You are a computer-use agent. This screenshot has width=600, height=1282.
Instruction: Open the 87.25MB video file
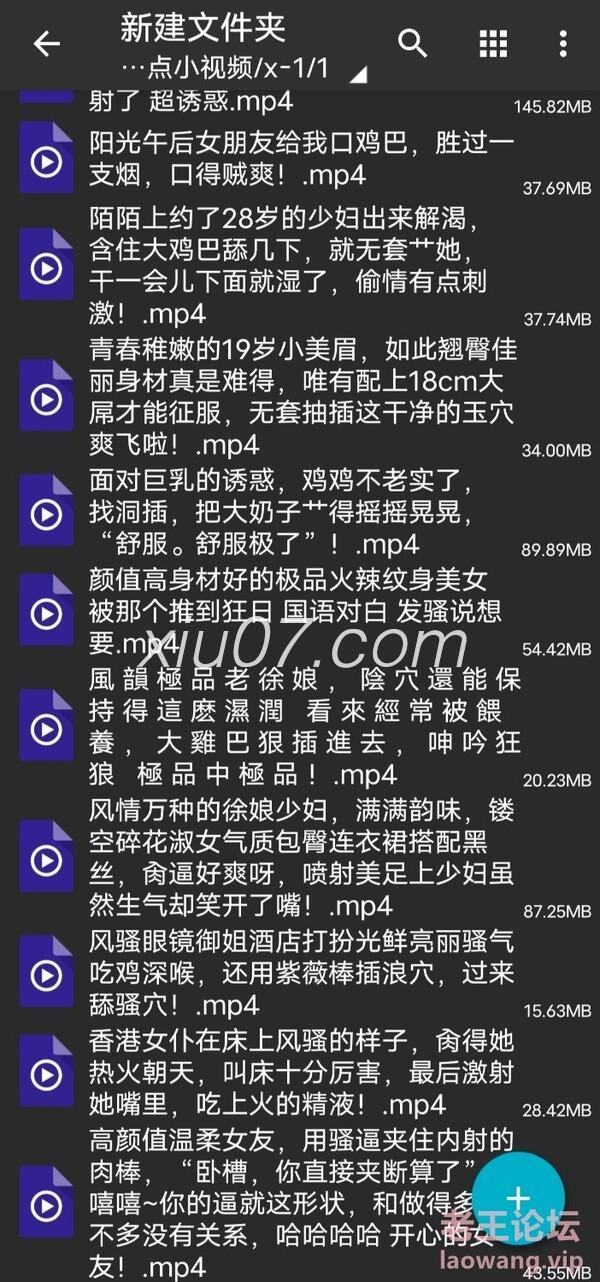coord(300,857)
